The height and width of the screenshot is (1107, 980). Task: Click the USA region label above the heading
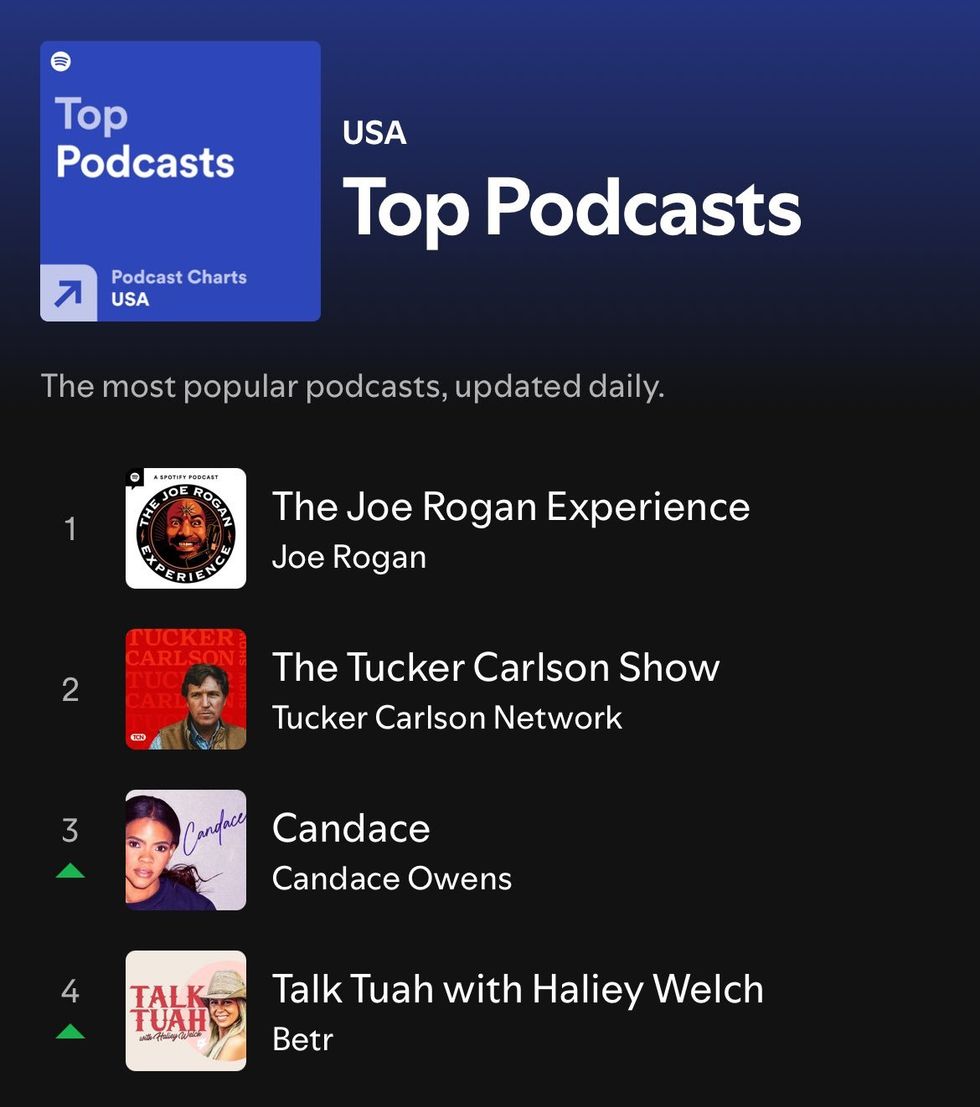[x=374, y=132]
